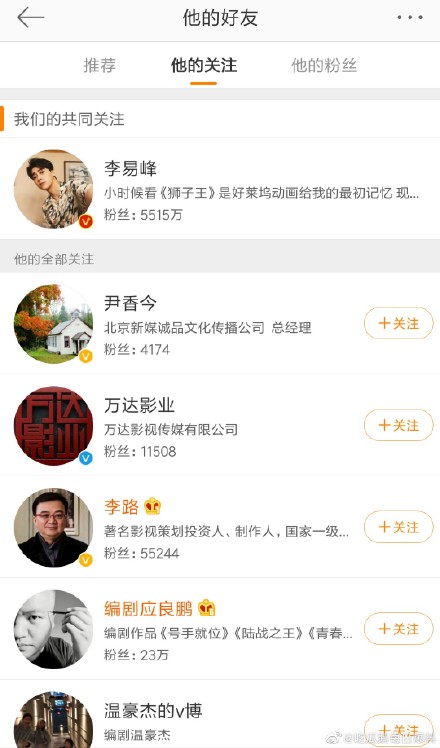Image resolution: width=440 pixels, height=748 pixels.
Task: Open 温豪杰的v博 profile row
Action: (x=181, y=715)
